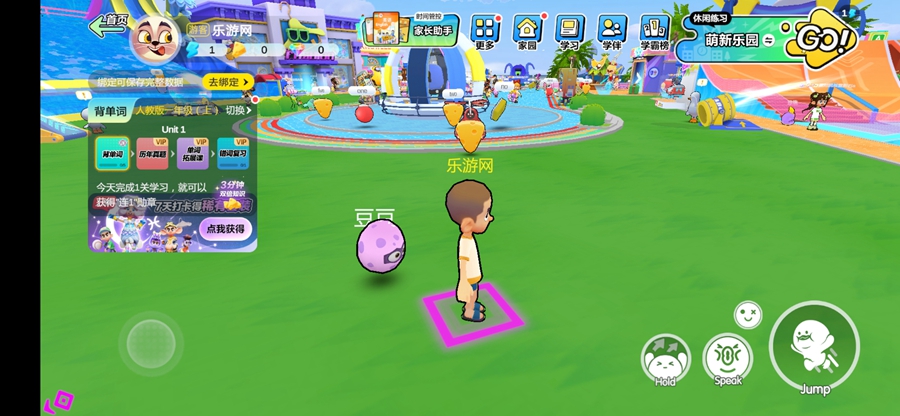900x416 pixels.
Task: Tap the Hold button
Action: pos(665,360)
